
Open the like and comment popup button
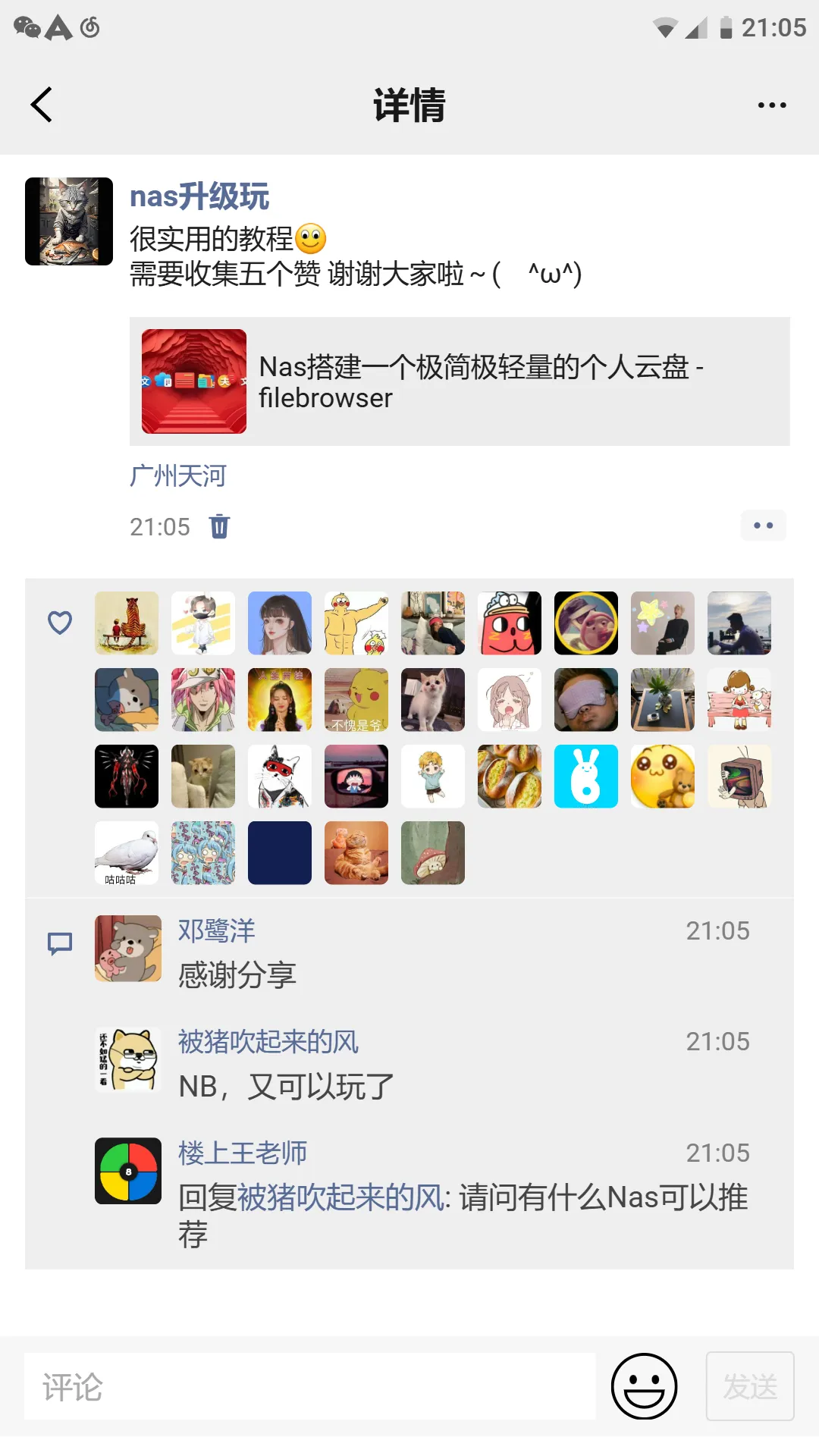click(x=763, y=526)
